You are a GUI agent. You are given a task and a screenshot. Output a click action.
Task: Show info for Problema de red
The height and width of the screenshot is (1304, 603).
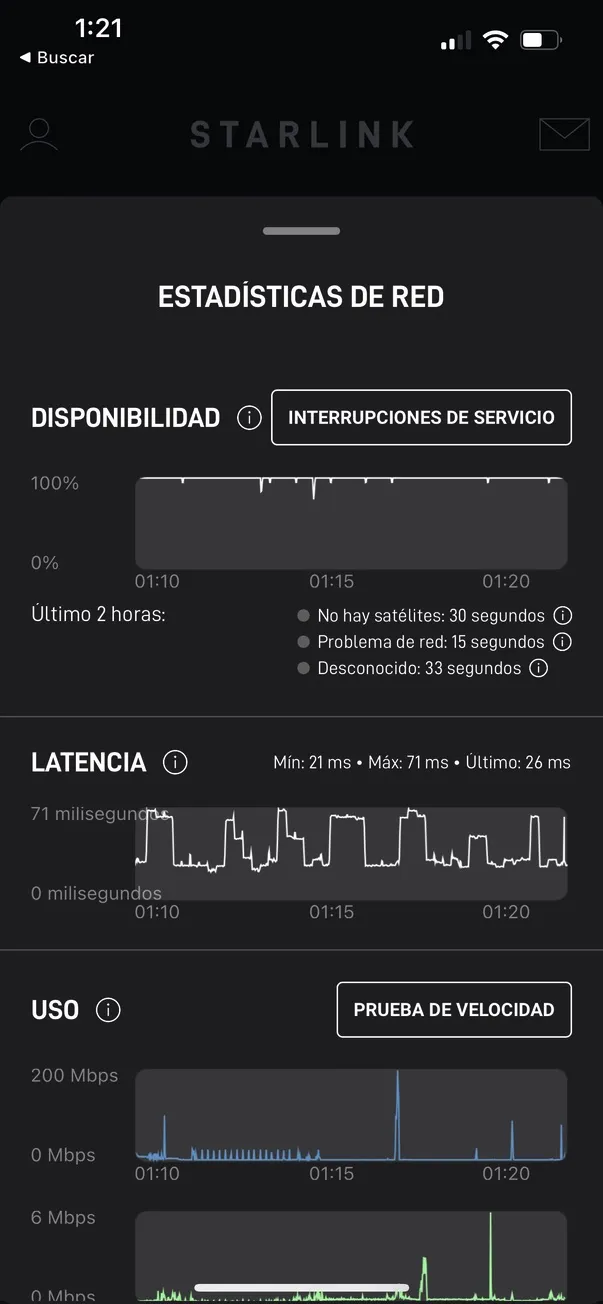pyautogui.click(x=563, y=642)
